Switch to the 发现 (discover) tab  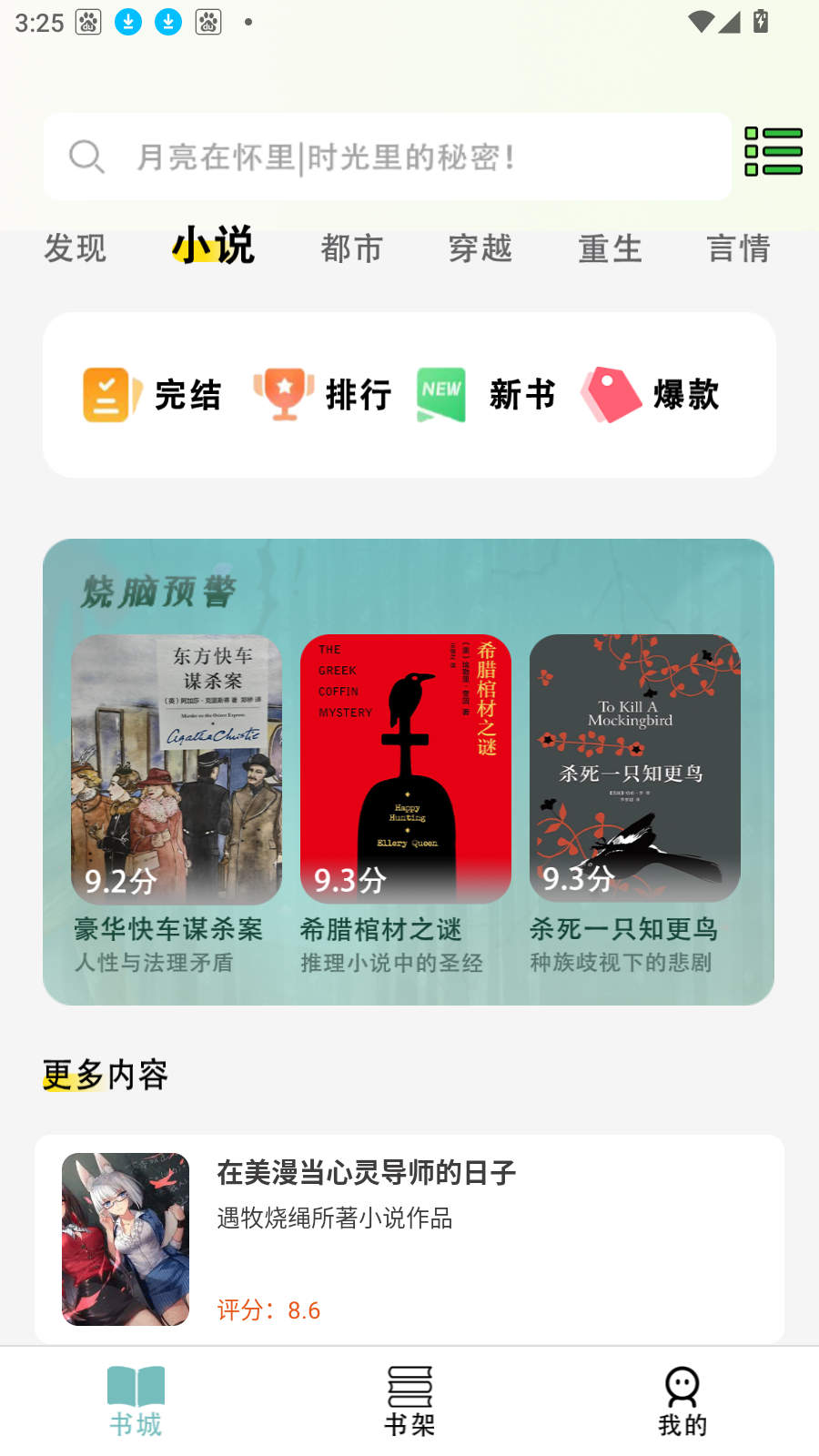[x=75, y=248]
